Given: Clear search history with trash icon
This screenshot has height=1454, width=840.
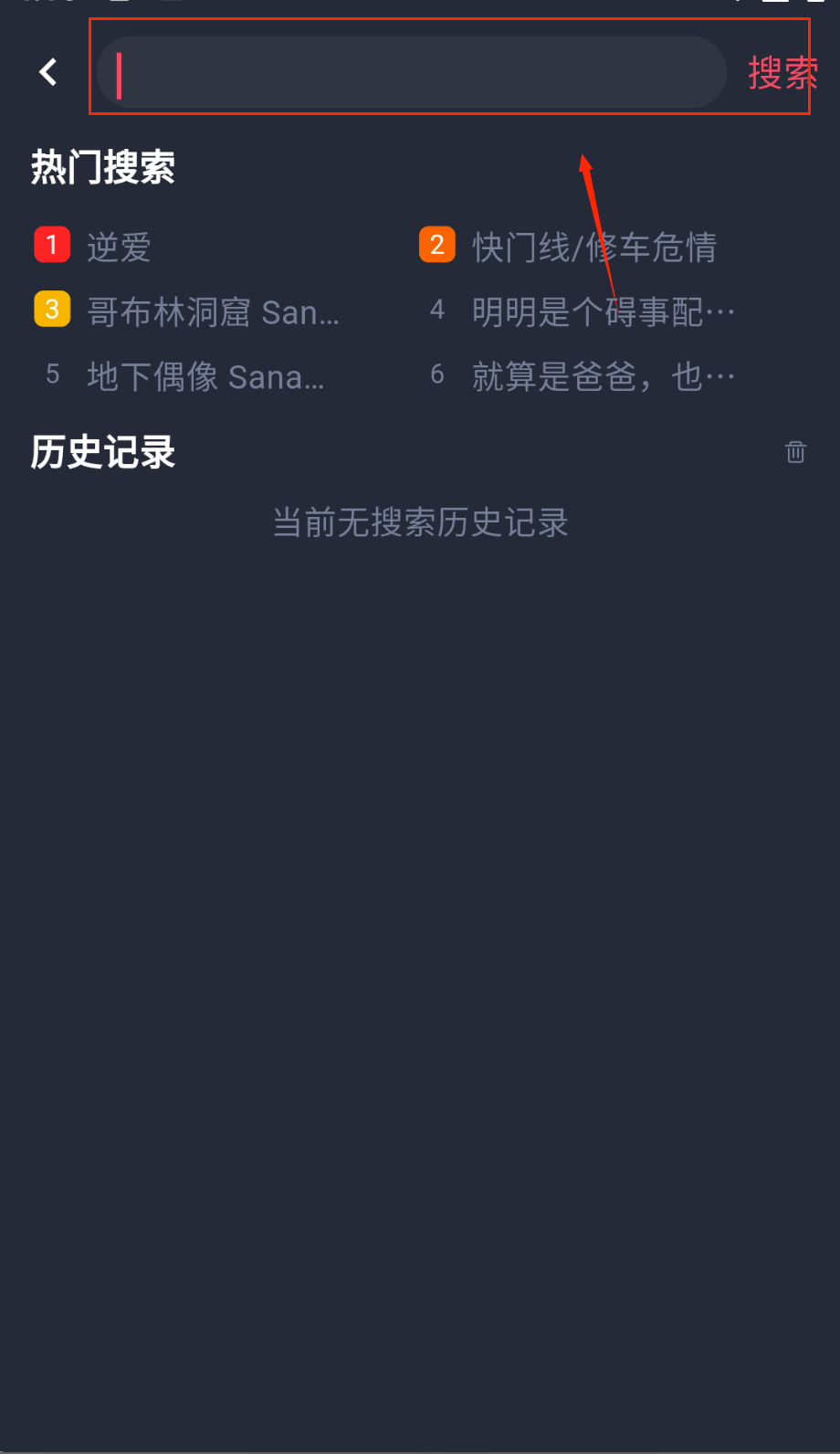Looking at the screenshot, I should point(795,452).
